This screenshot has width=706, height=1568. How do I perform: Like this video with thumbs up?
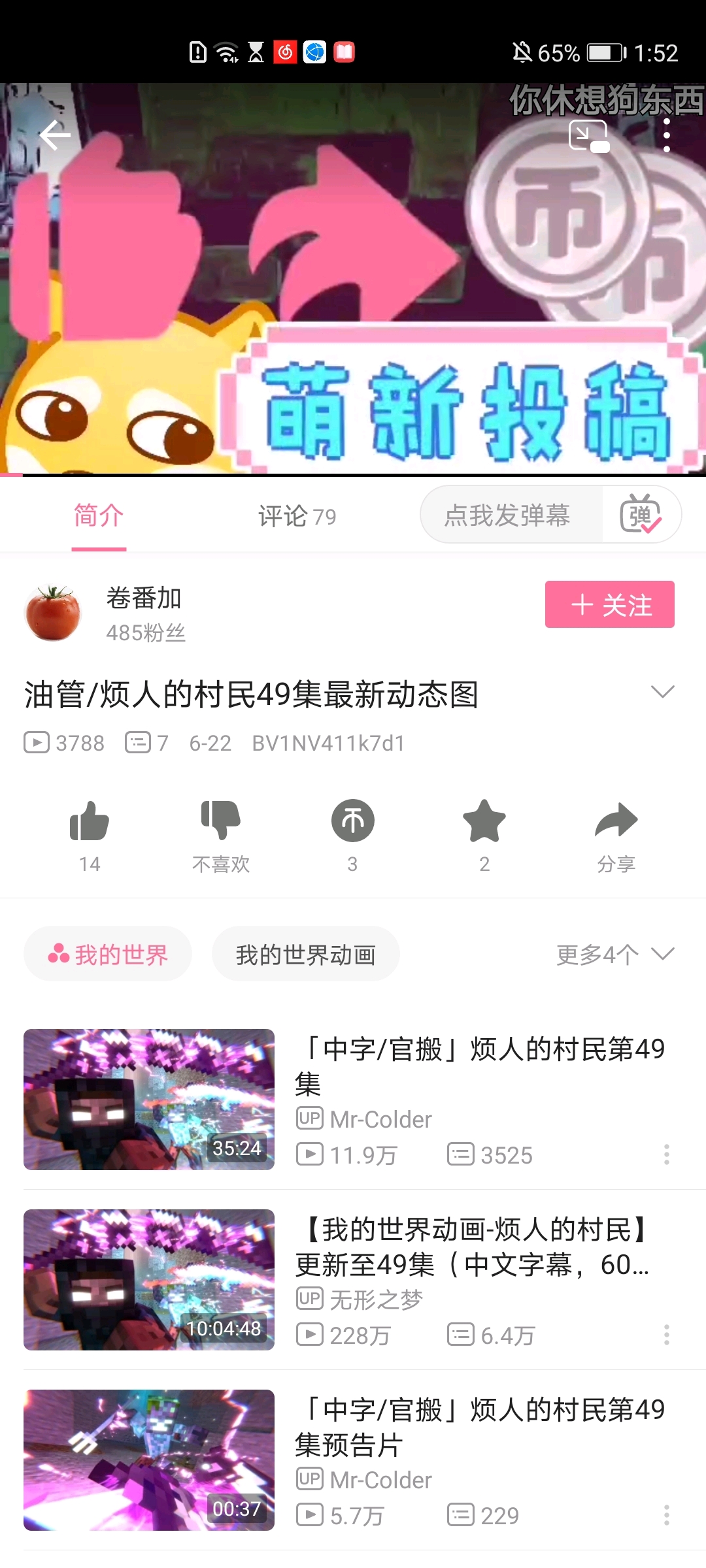point(90,821)
